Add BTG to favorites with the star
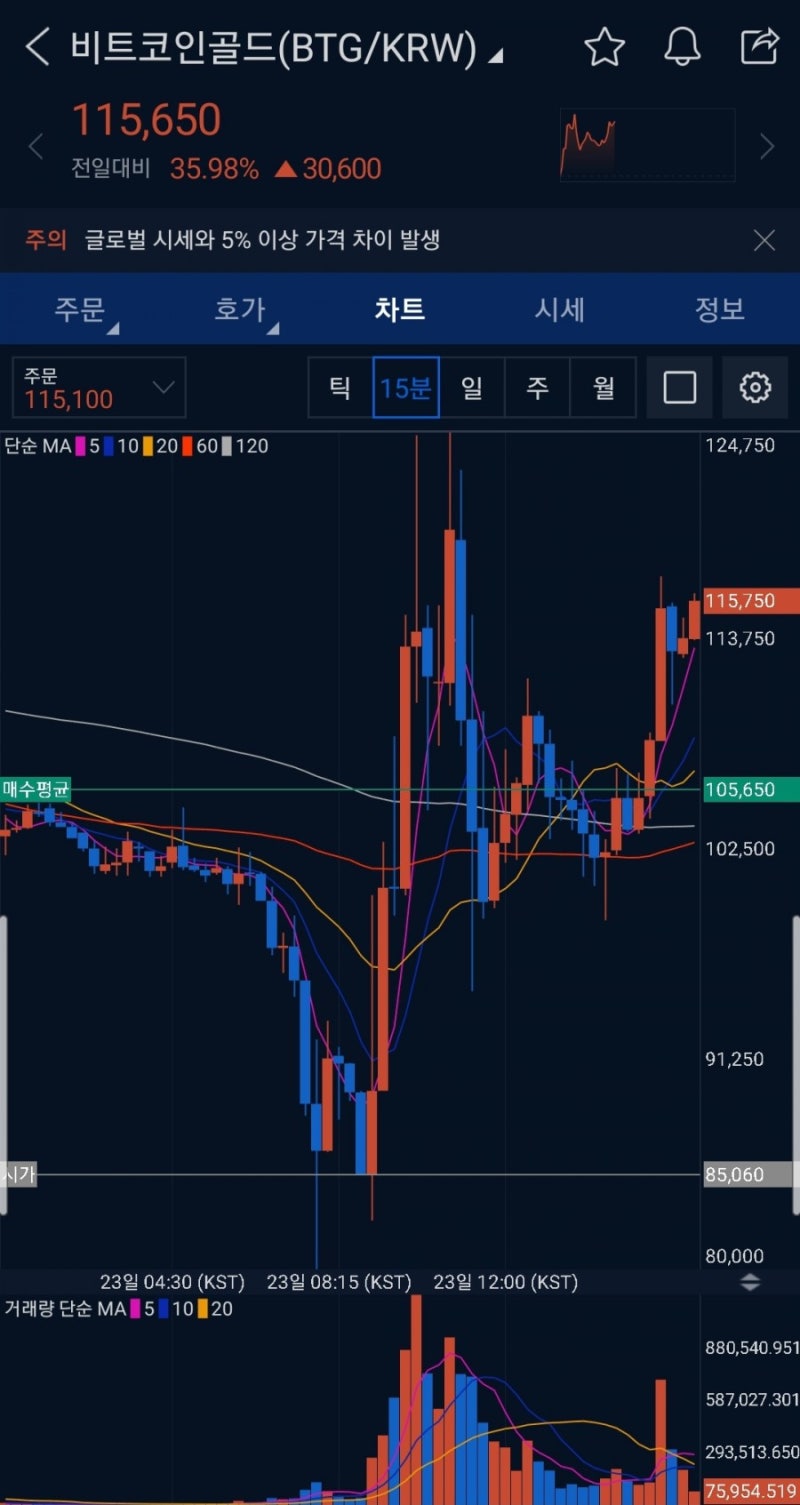The height and width of the screenshot is (1505, 800). 604,47
